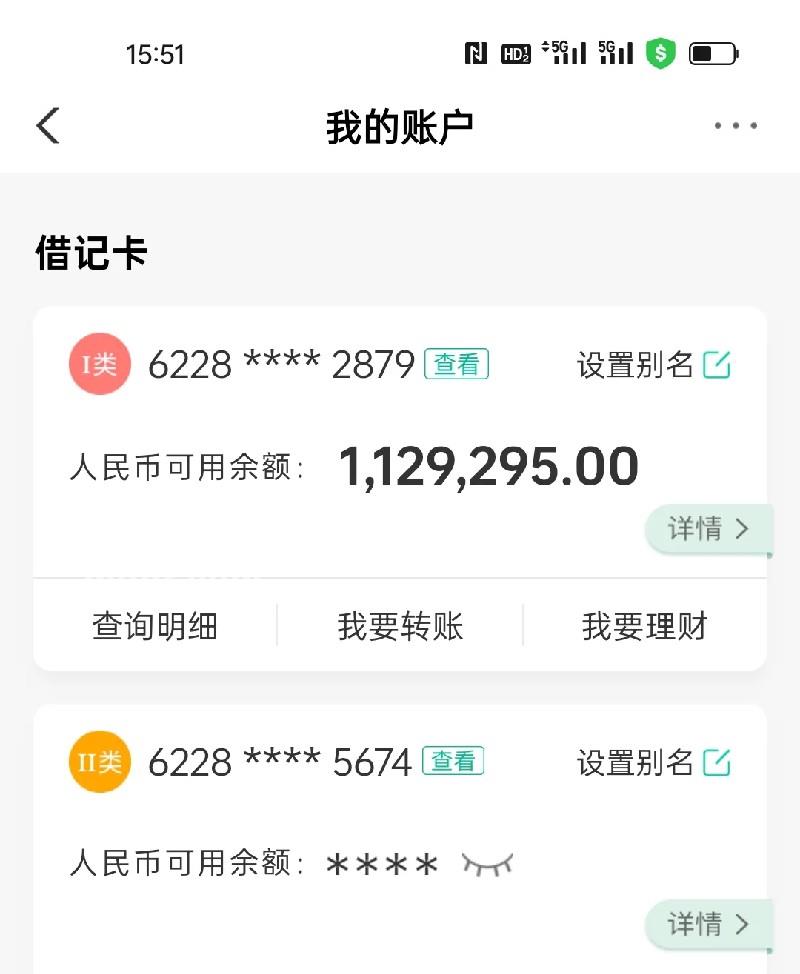Set alias for card ending 2879

pos(654,365)
